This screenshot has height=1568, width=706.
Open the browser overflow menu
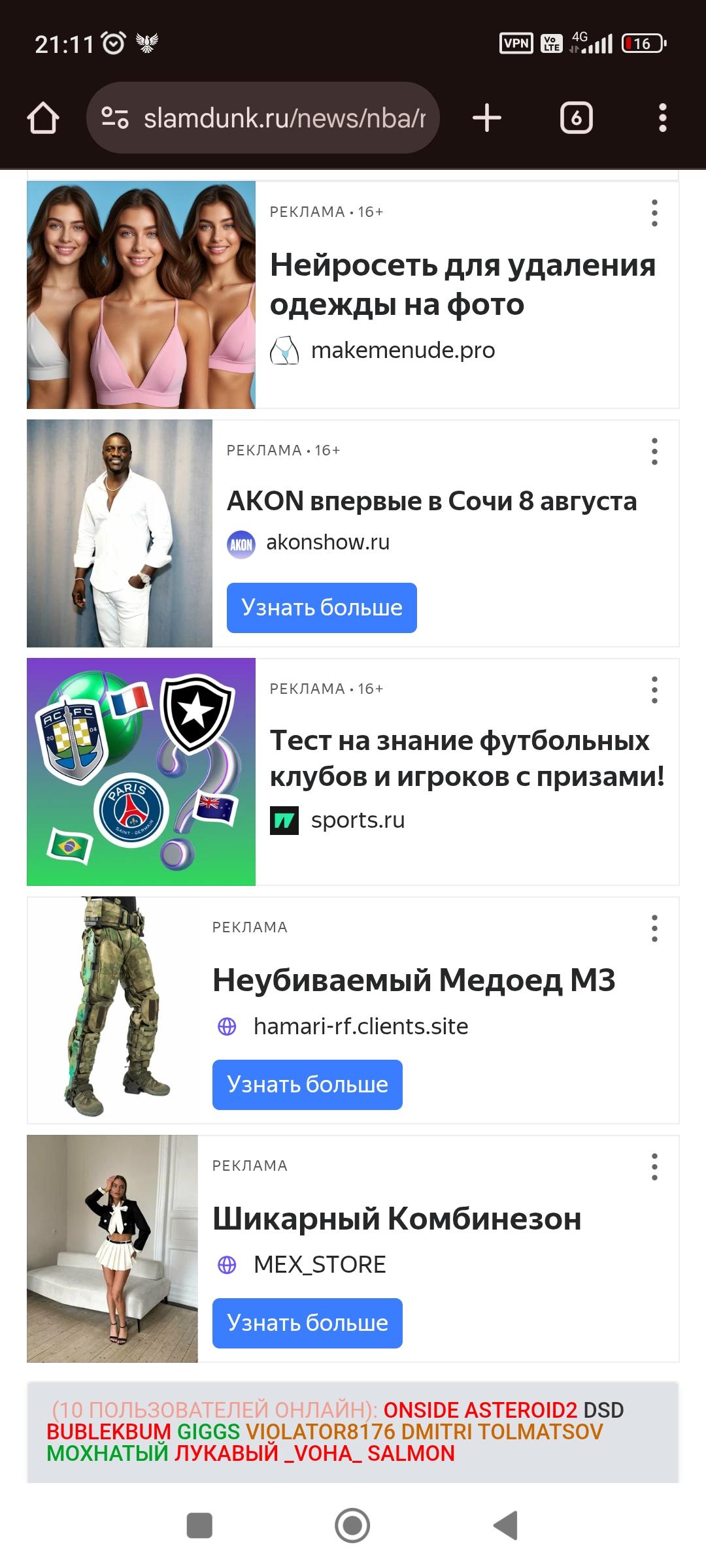(x=663, y=118)
